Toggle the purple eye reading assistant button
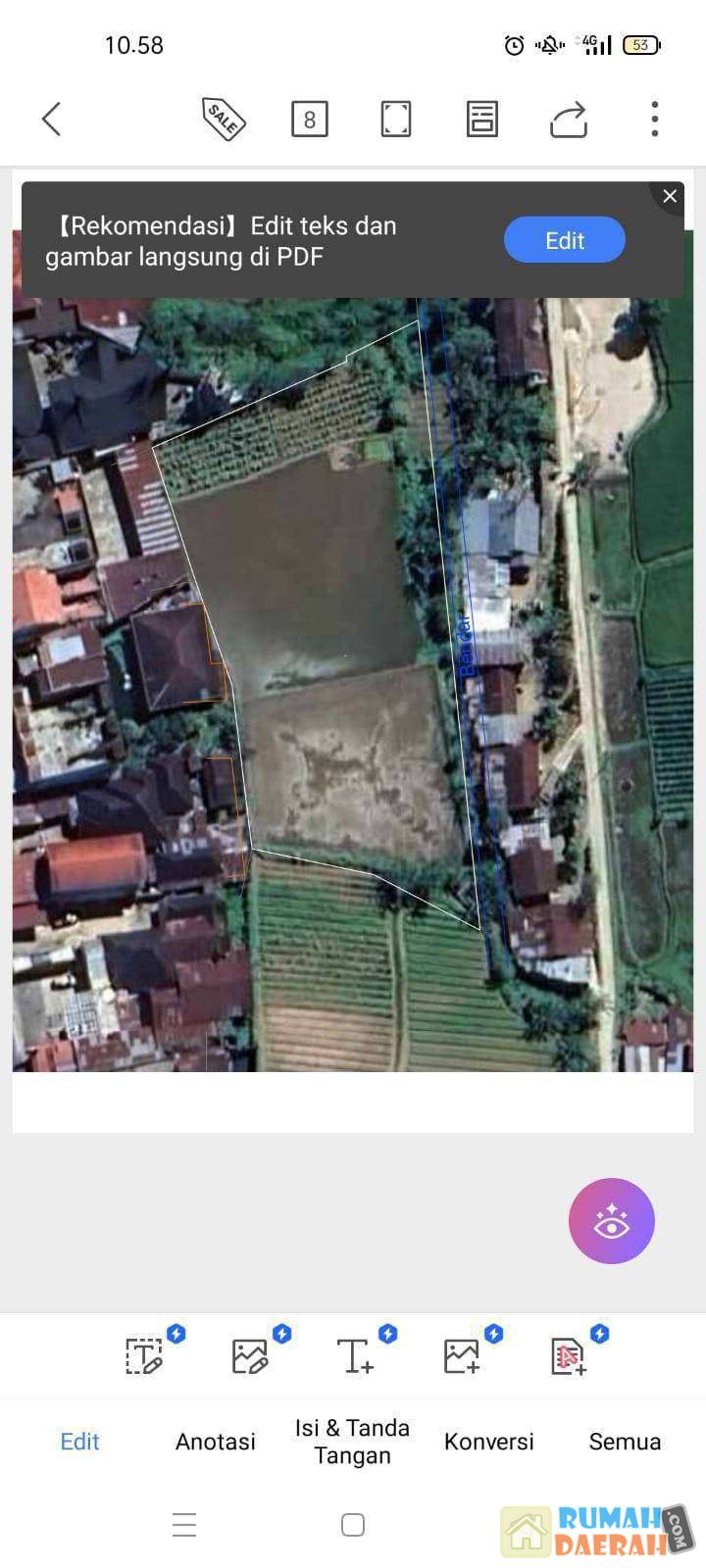The height and width of the screenshot is (1568, 706). tap(612, 1221)
